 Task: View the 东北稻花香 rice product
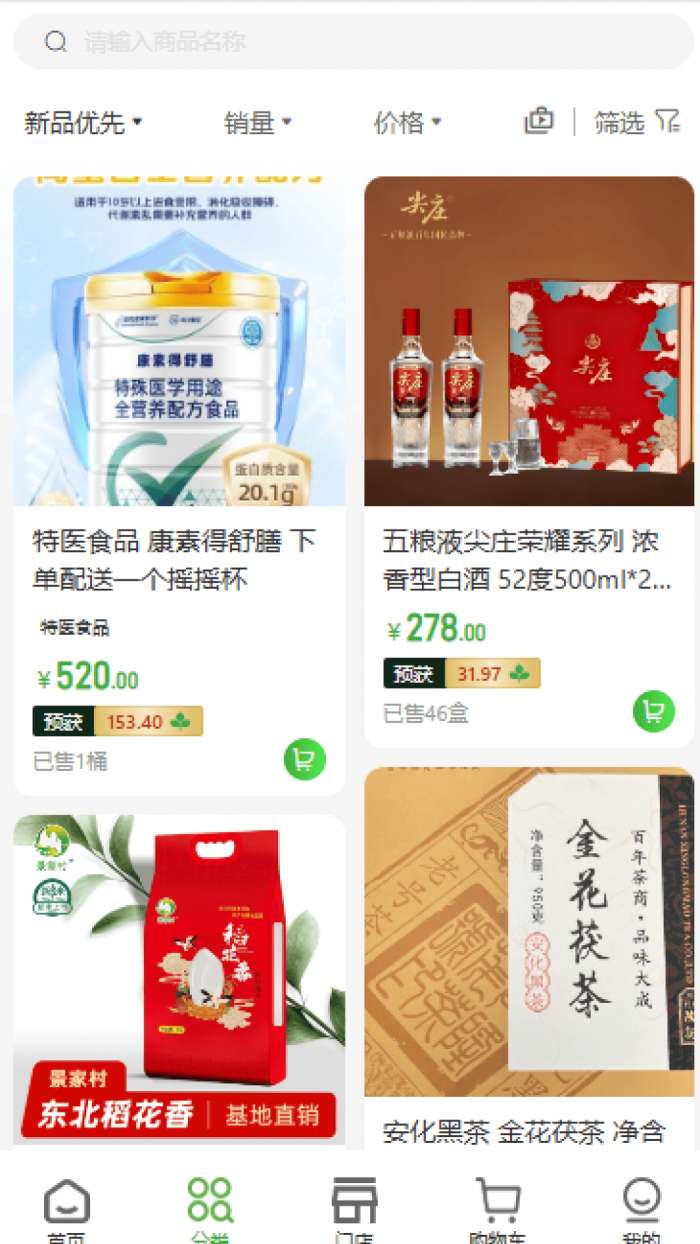click(x=179, y=980)
